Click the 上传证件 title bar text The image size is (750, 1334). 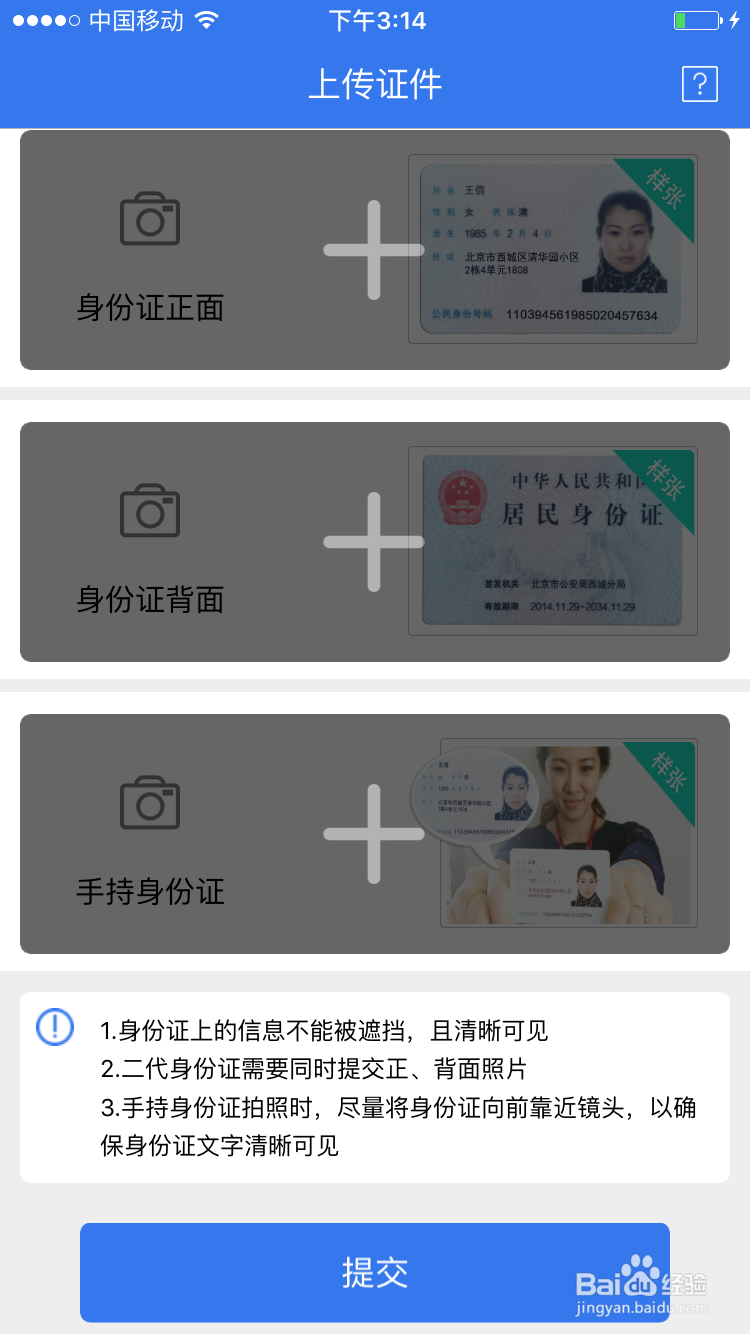pyautogui.click(x=374, y=83)
